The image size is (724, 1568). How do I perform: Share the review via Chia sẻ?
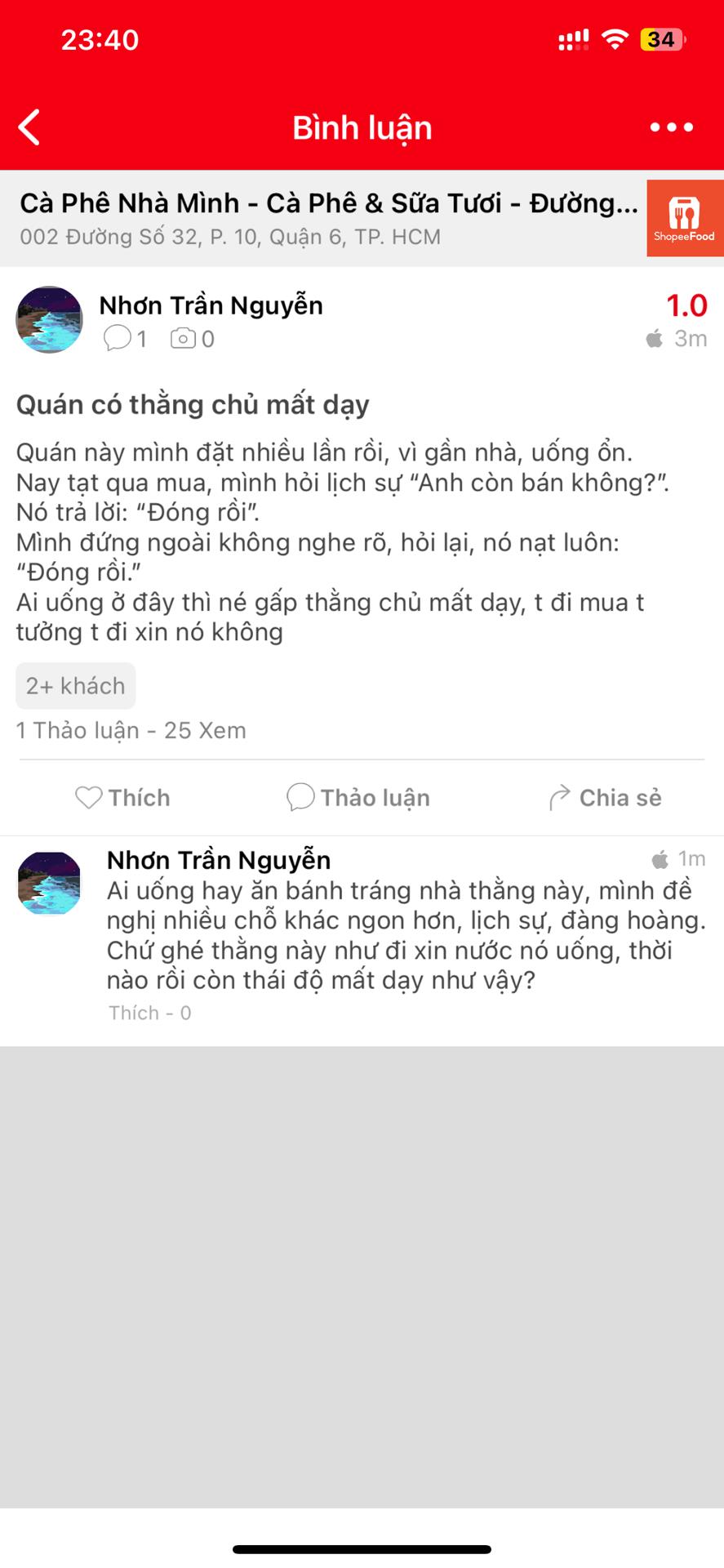pos(605,797)
